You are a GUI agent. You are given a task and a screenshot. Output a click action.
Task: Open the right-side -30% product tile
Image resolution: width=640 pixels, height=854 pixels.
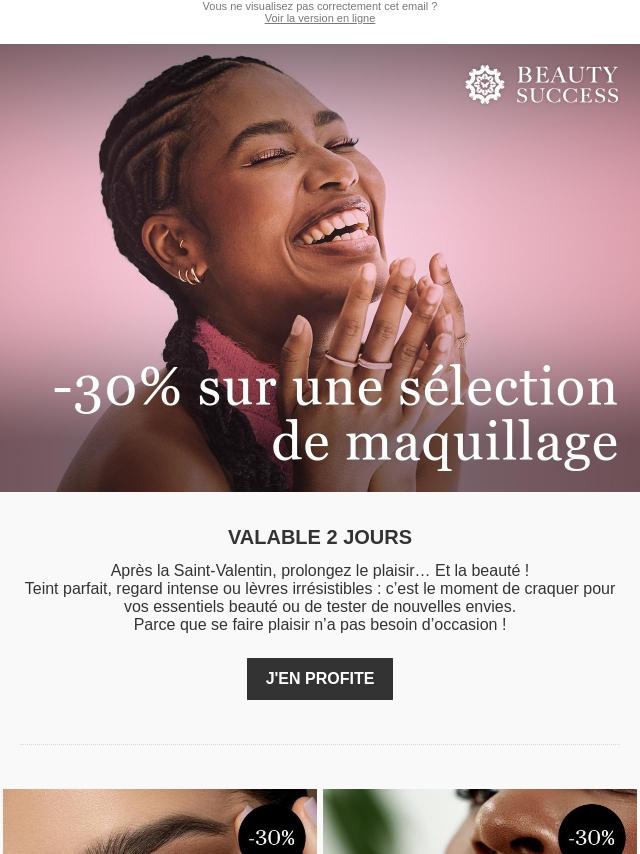[480, 822]
